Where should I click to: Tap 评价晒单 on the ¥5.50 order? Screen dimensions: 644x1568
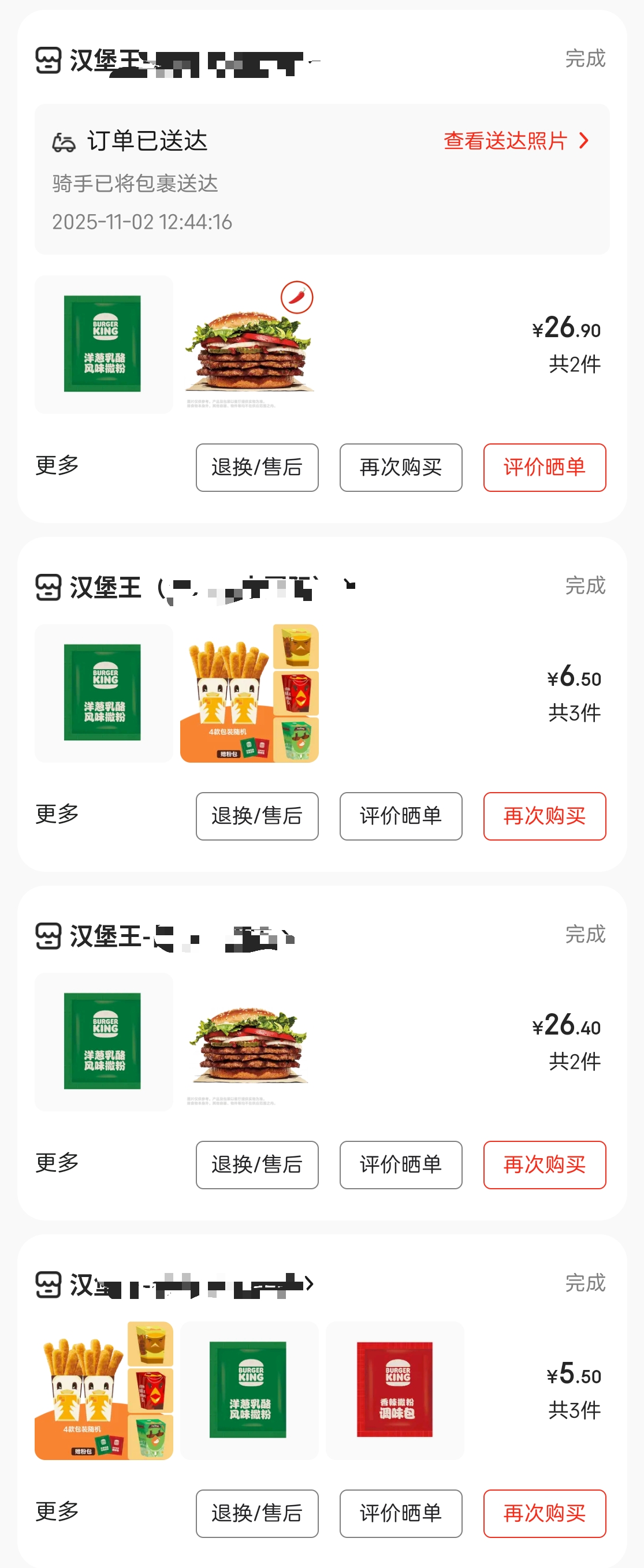pos(400,1514)
